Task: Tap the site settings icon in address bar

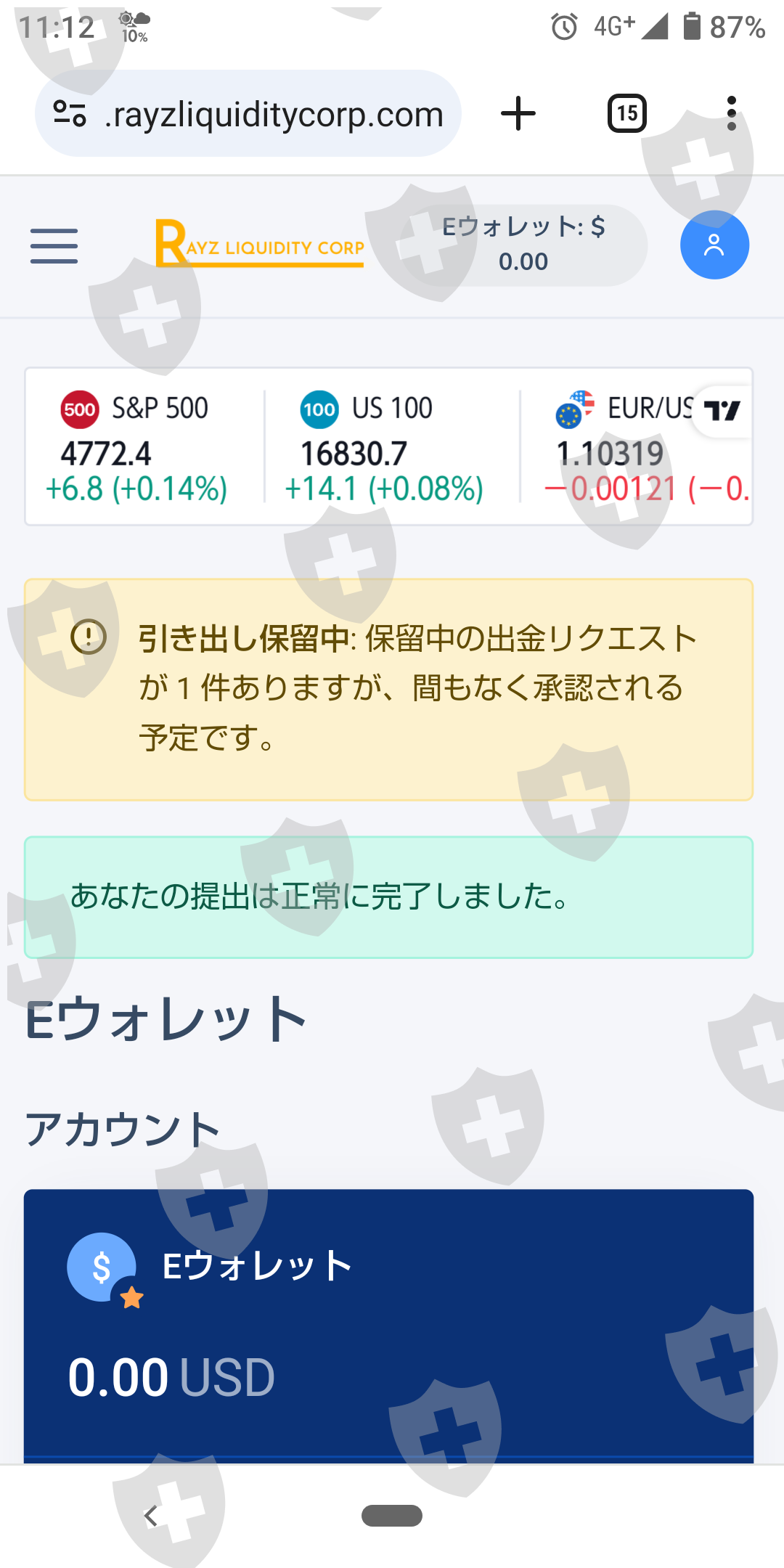Action: (x=70, y=113)
